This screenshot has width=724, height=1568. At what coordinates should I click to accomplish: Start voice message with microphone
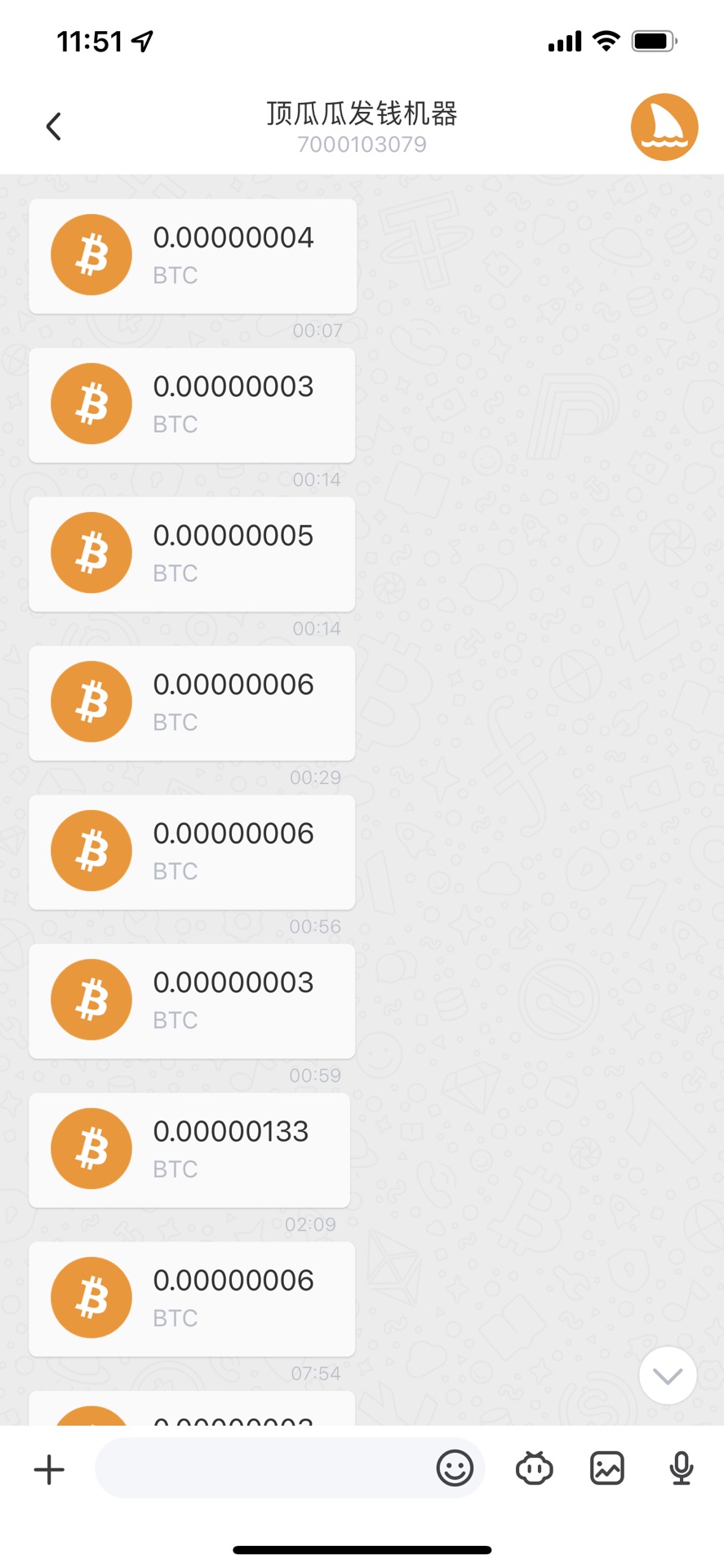coord(681,1468)
